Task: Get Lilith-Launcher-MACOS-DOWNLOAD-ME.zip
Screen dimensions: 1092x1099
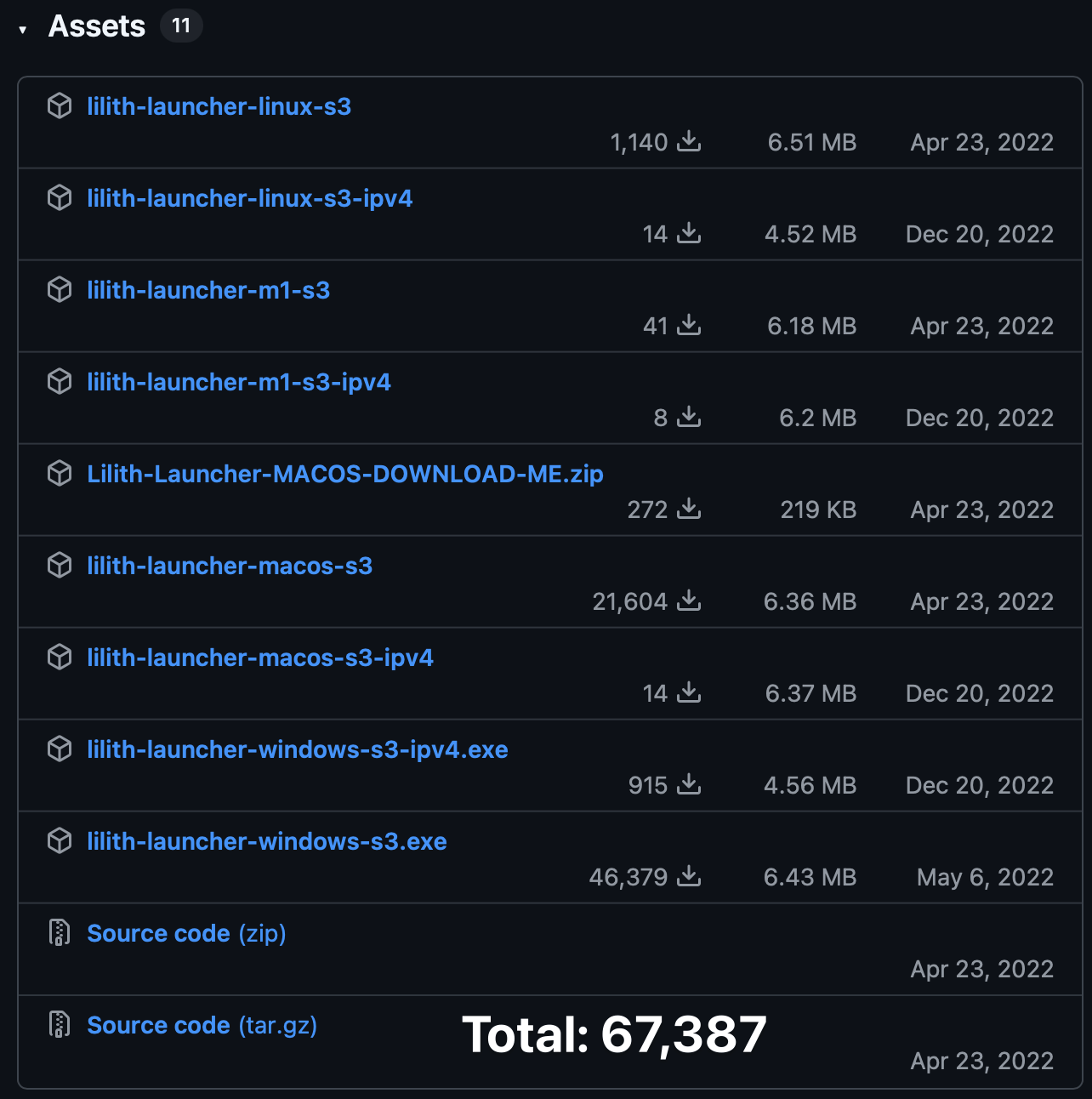Action: click(x=345, y=474)
